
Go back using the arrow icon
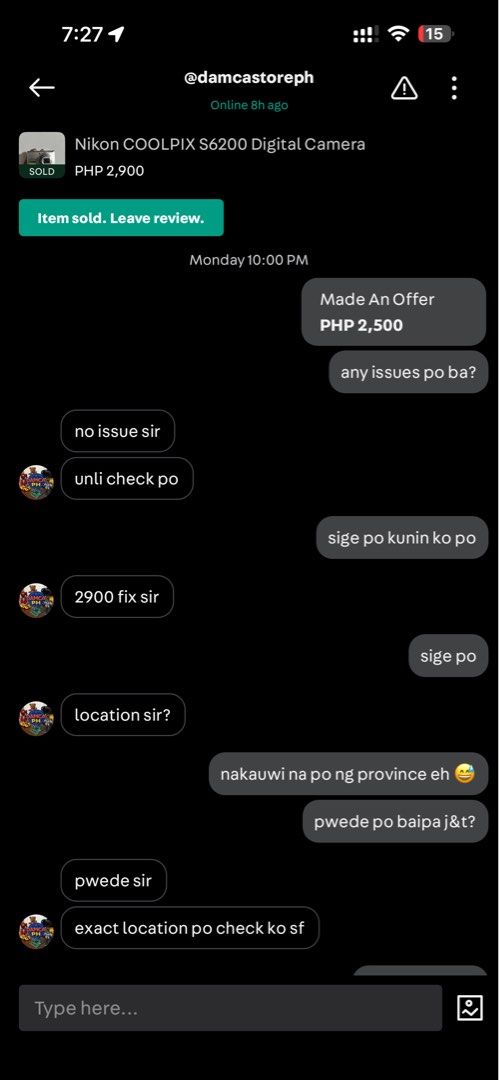(41, 87)
